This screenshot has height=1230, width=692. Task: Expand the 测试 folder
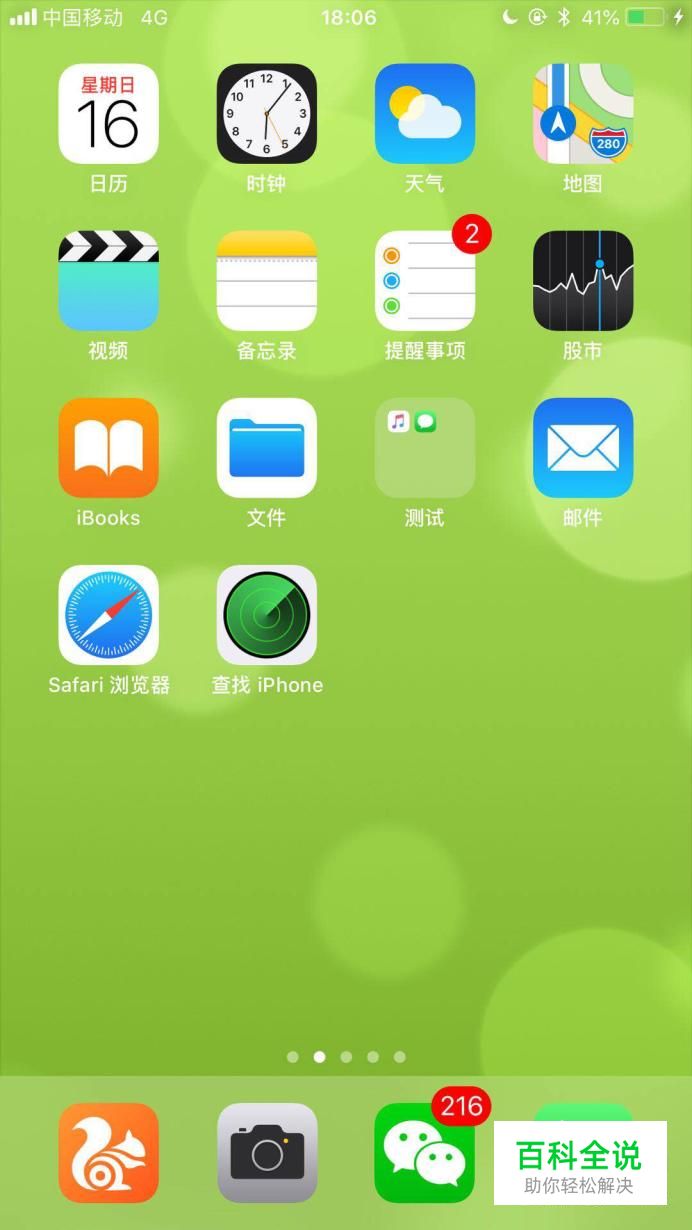tap(424, 448)
